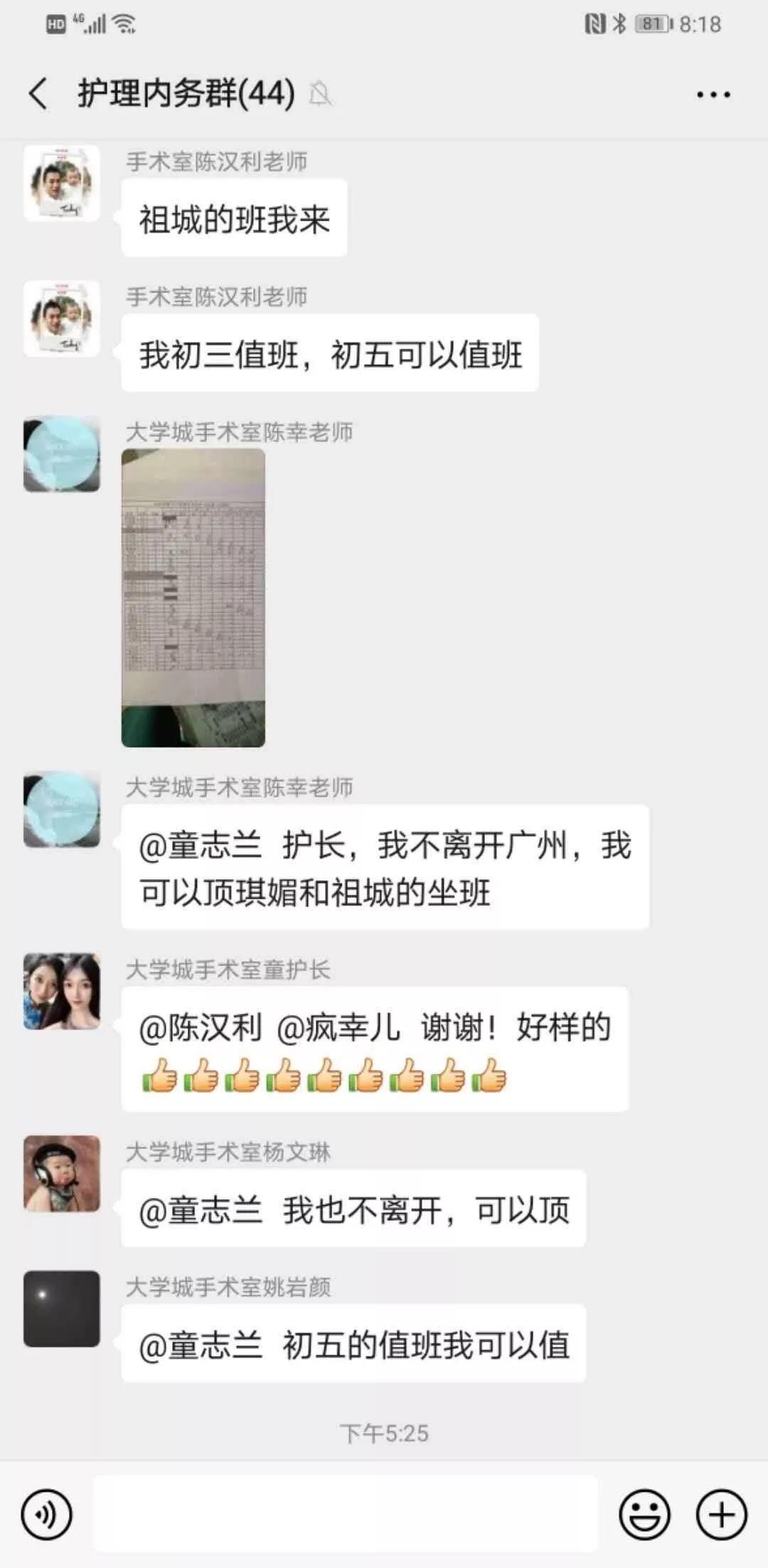Tap 陈幸老师's avatar beside the schedule photo

click(x=62, y=454)
